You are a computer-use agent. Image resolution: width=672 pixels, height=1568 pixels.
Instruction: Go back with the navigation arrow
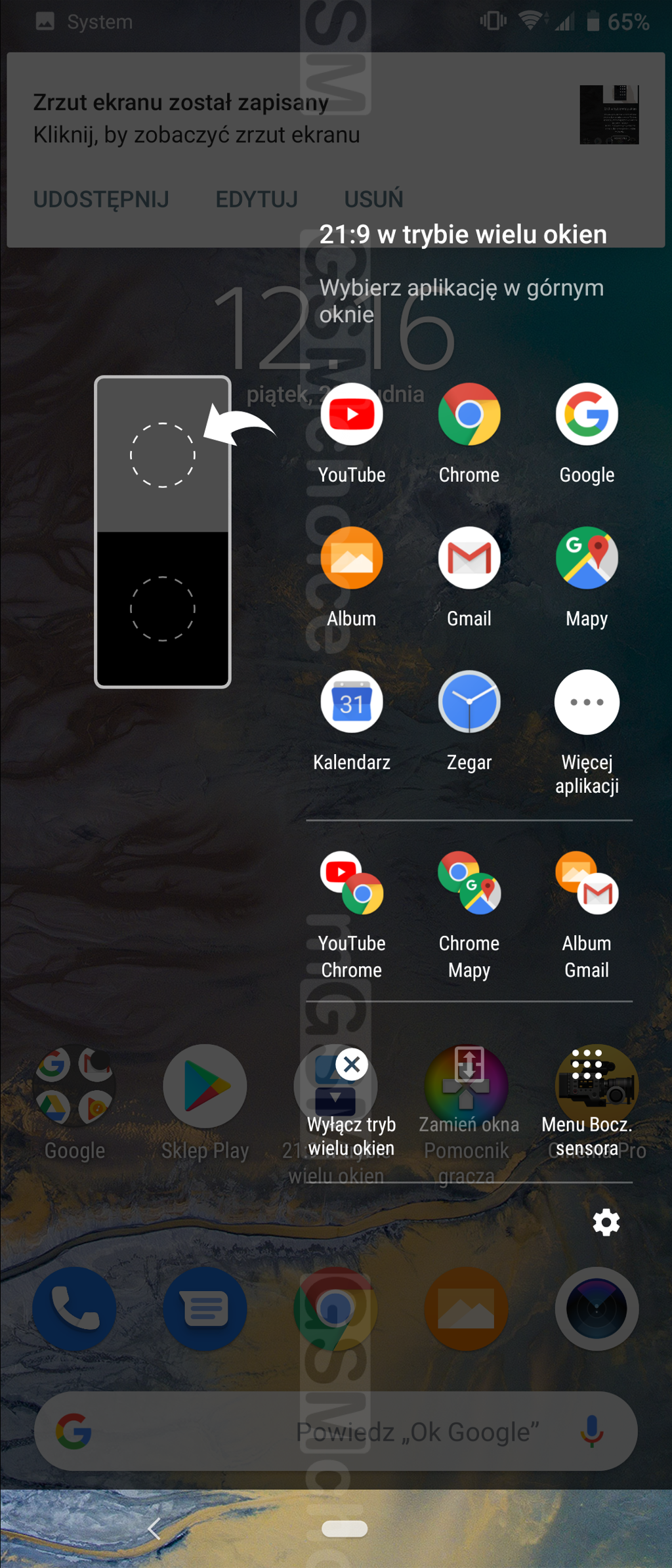coord(155,1529)
